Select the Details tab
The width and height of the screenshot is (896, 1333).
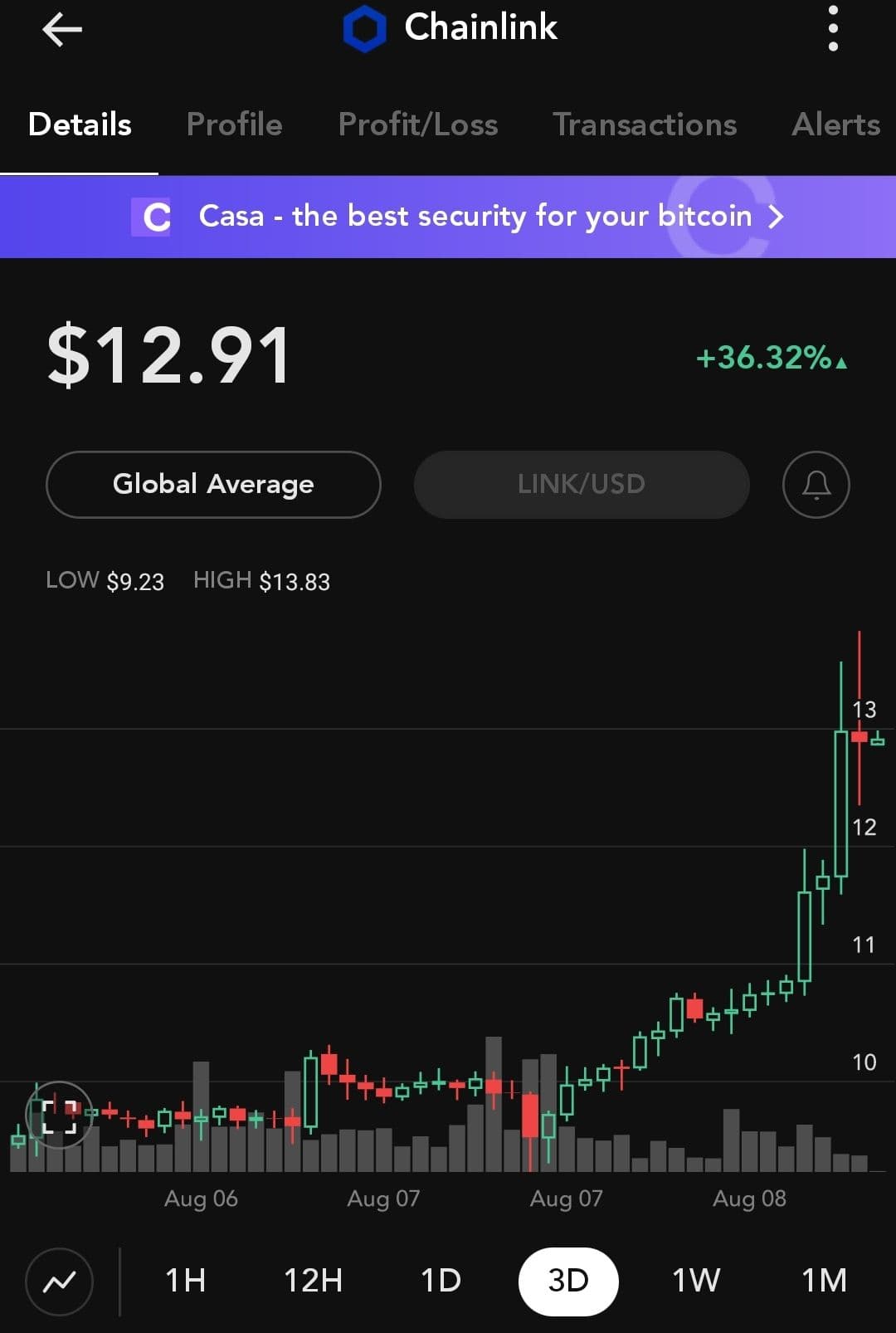80,125
